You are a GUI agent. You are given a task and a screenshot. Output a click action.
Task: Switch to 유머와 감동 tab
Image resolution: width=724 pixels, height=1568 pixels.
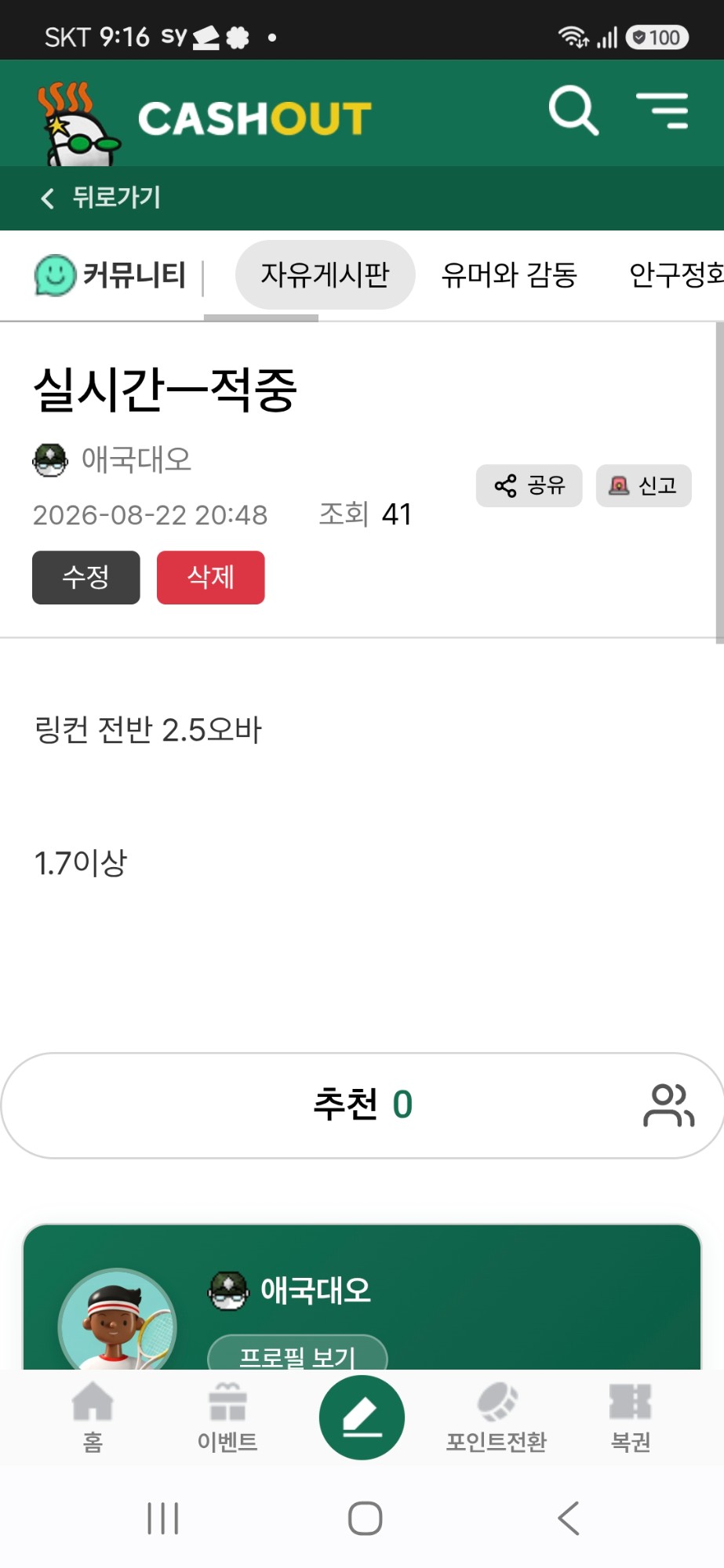point(509,275)
